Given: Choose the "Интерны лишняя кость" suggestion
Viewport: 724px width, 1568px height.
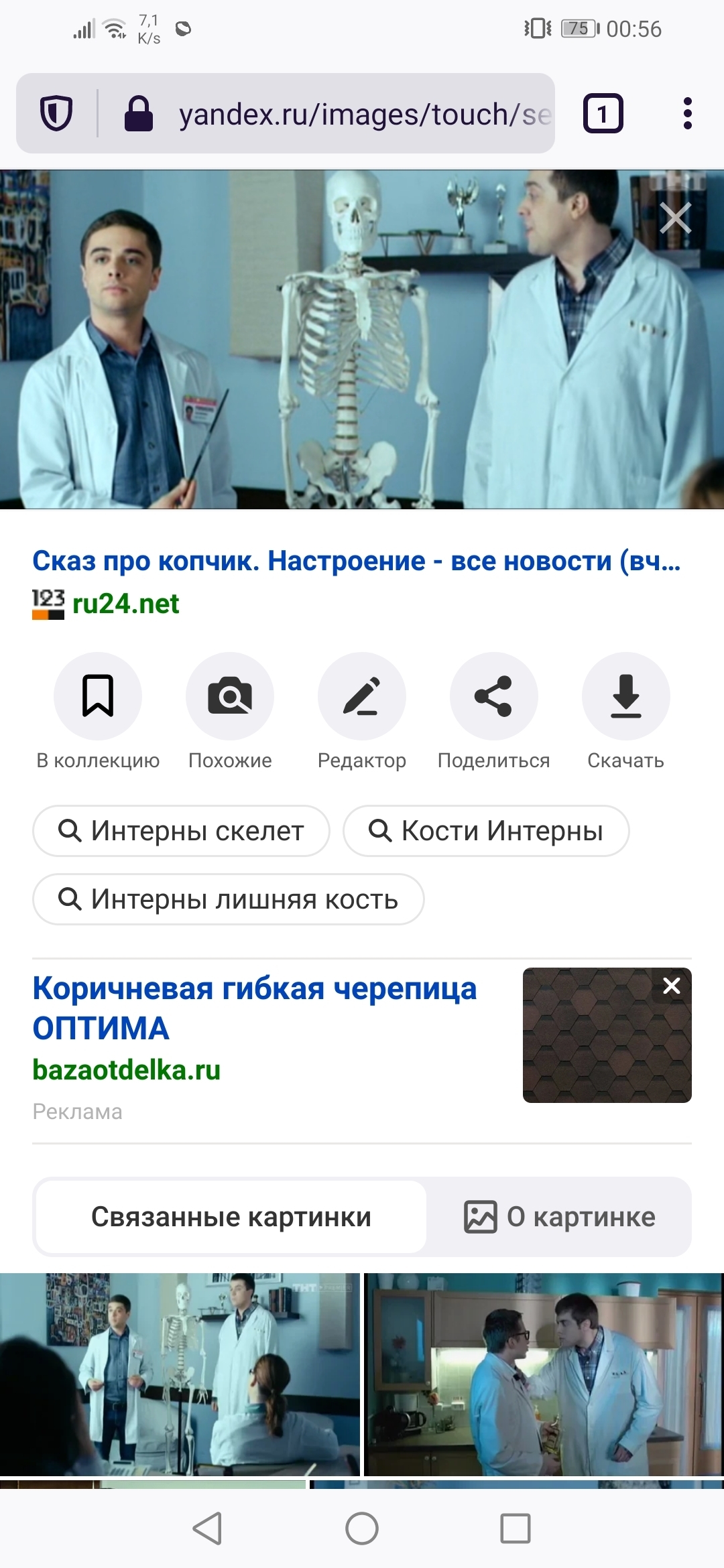Looking at the screenshot, I should tap(229, 899).
